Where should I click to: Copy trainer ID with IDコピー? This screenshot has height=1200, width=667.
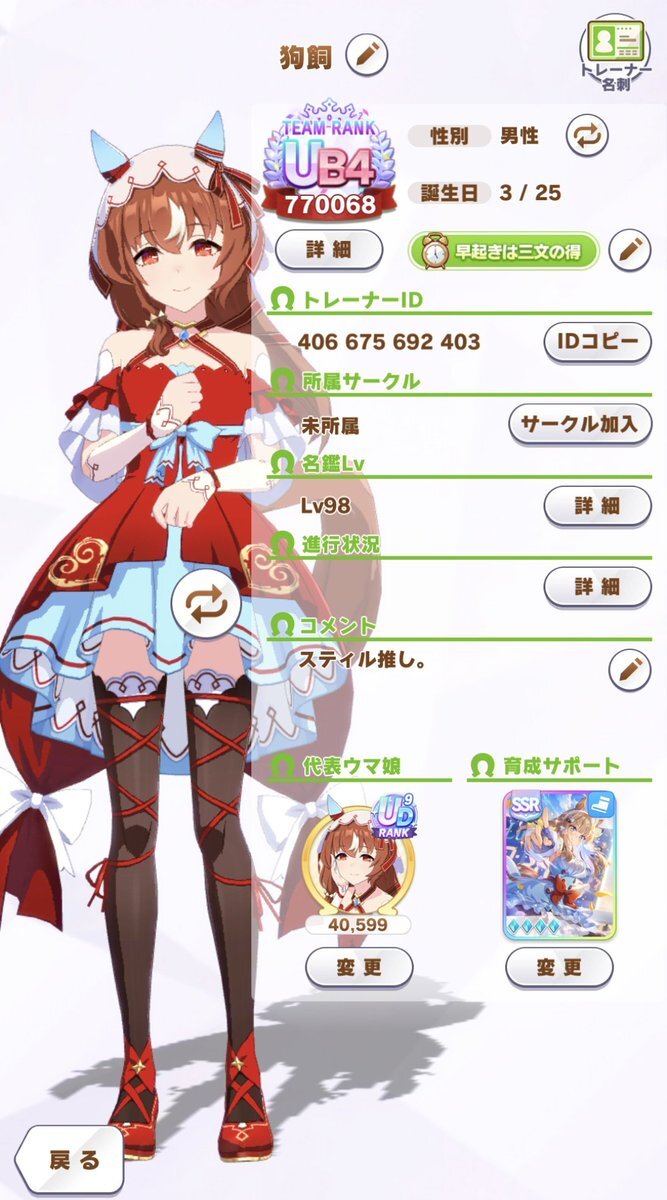coord(597,342)
